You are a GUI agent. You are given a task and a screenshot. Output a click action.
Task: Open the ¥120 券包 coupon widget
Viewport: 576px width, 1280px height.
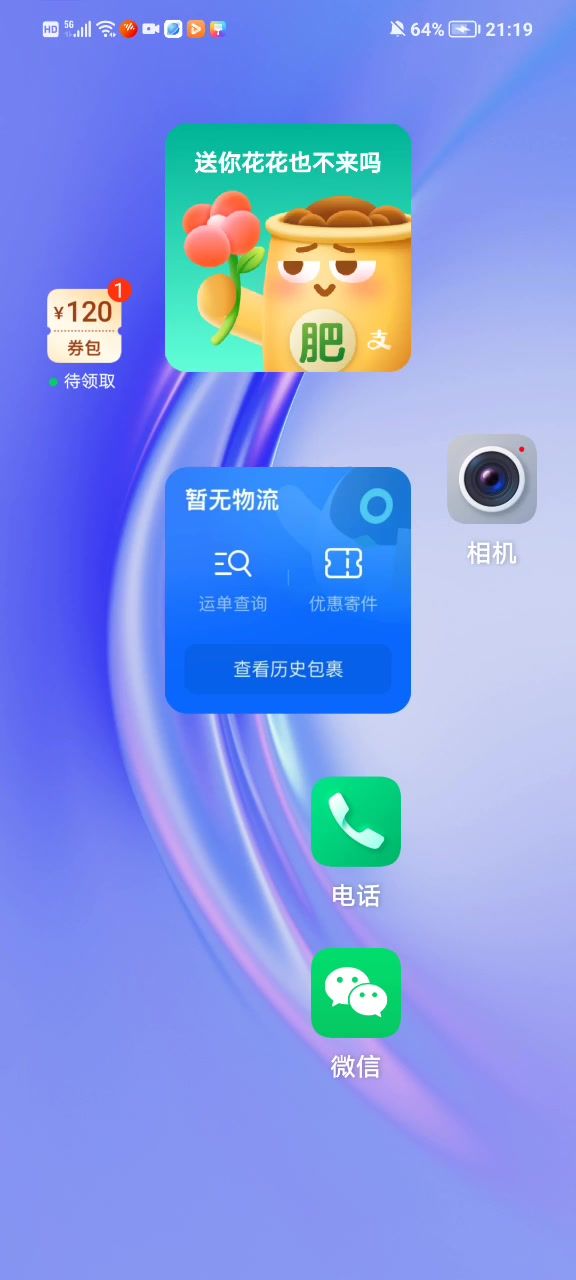84,326
